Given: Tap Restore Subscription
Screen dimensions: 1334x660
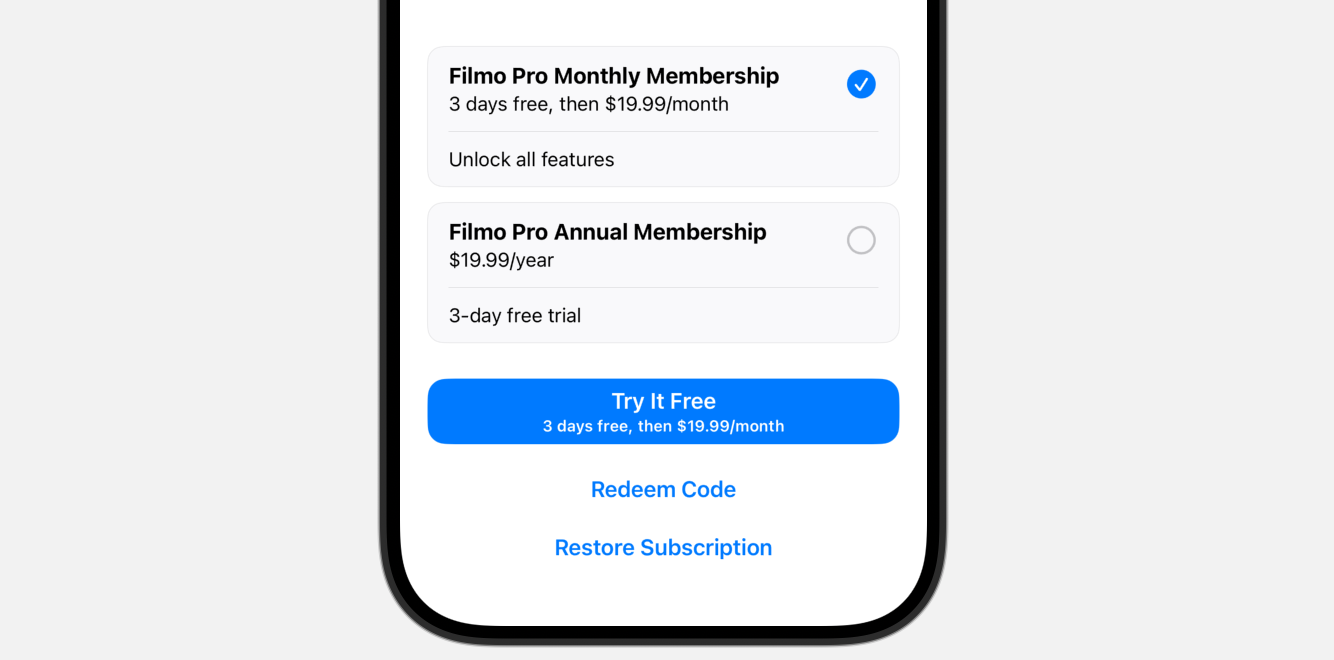Looking at the screenshot, I should pos(663,548).
